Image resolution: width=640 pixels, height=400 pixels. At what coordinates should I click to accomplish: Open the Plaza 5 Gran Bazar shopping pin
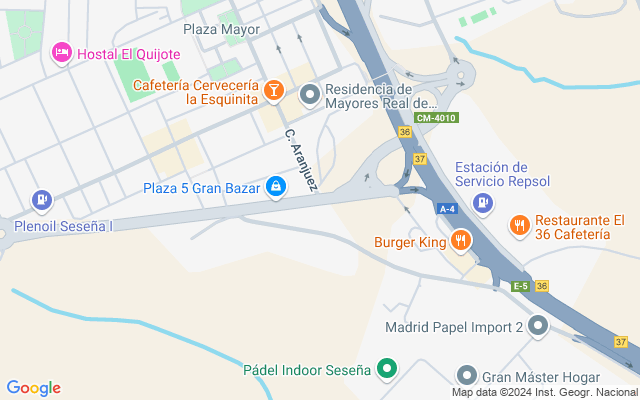pyautogui.click(x=276, y=187)
